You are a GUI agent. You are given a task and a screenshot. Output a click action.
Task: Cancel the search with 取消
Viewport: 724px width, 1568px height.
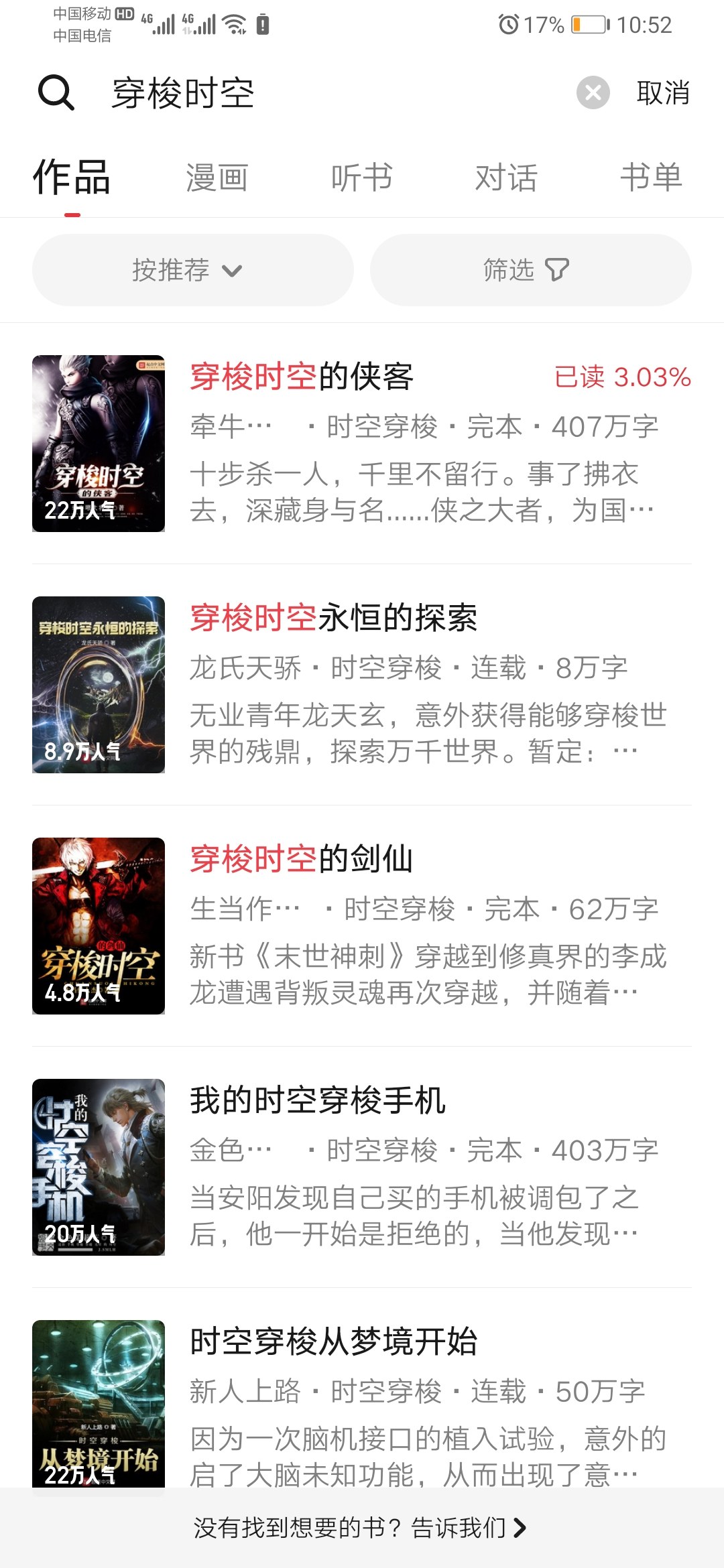[x=663, y=92]
